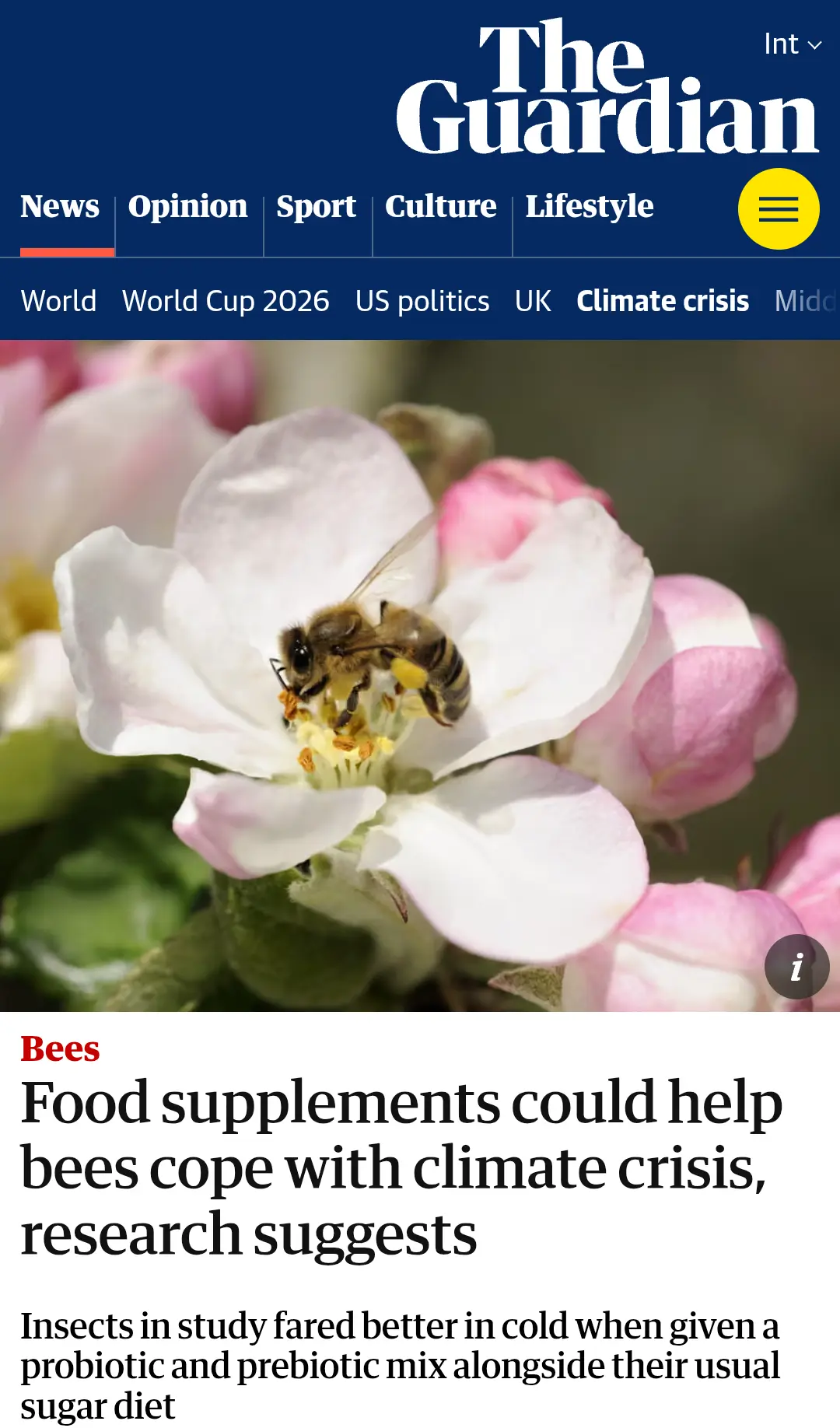Go to US politics
840x1428 pixels.
click(422, 301)
